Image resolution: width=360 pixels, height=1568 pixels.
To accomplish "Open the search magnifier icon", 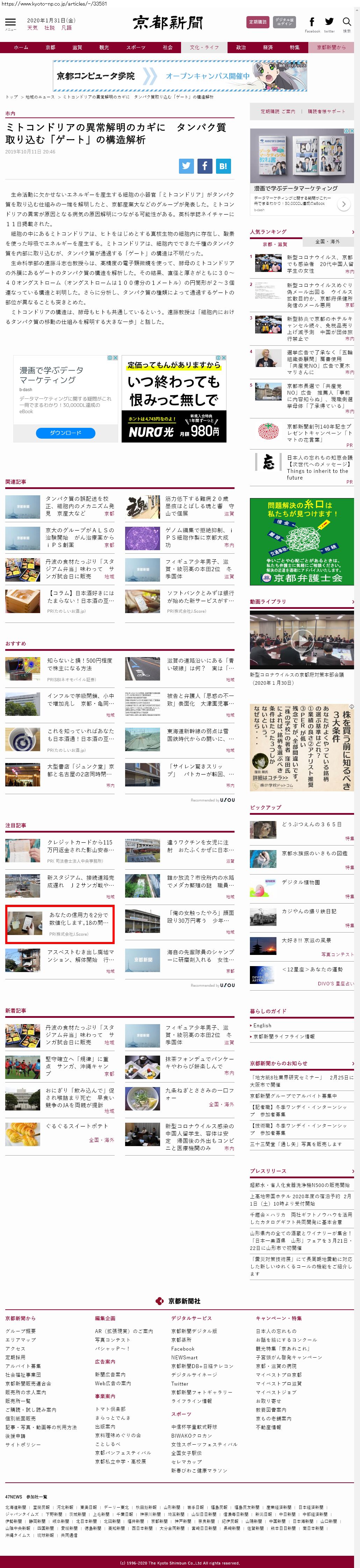I will 347,22.
